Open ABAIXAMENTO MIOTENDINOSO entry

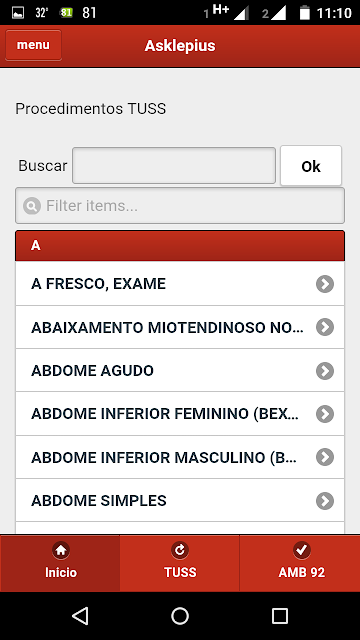coord(180,327)
